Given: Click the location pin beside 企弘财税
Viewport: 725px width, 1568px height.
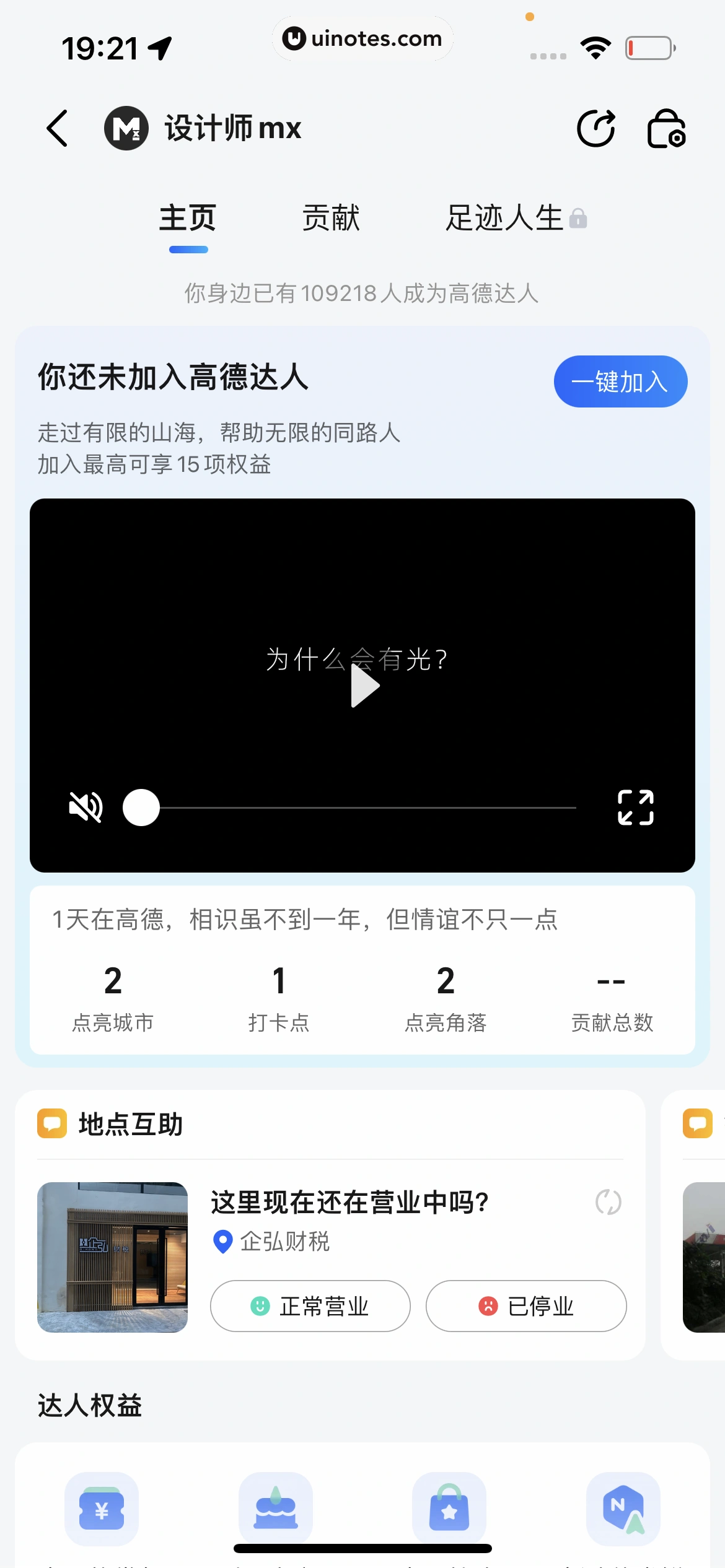Looking at the screenshot, I should coord(222,1241).
